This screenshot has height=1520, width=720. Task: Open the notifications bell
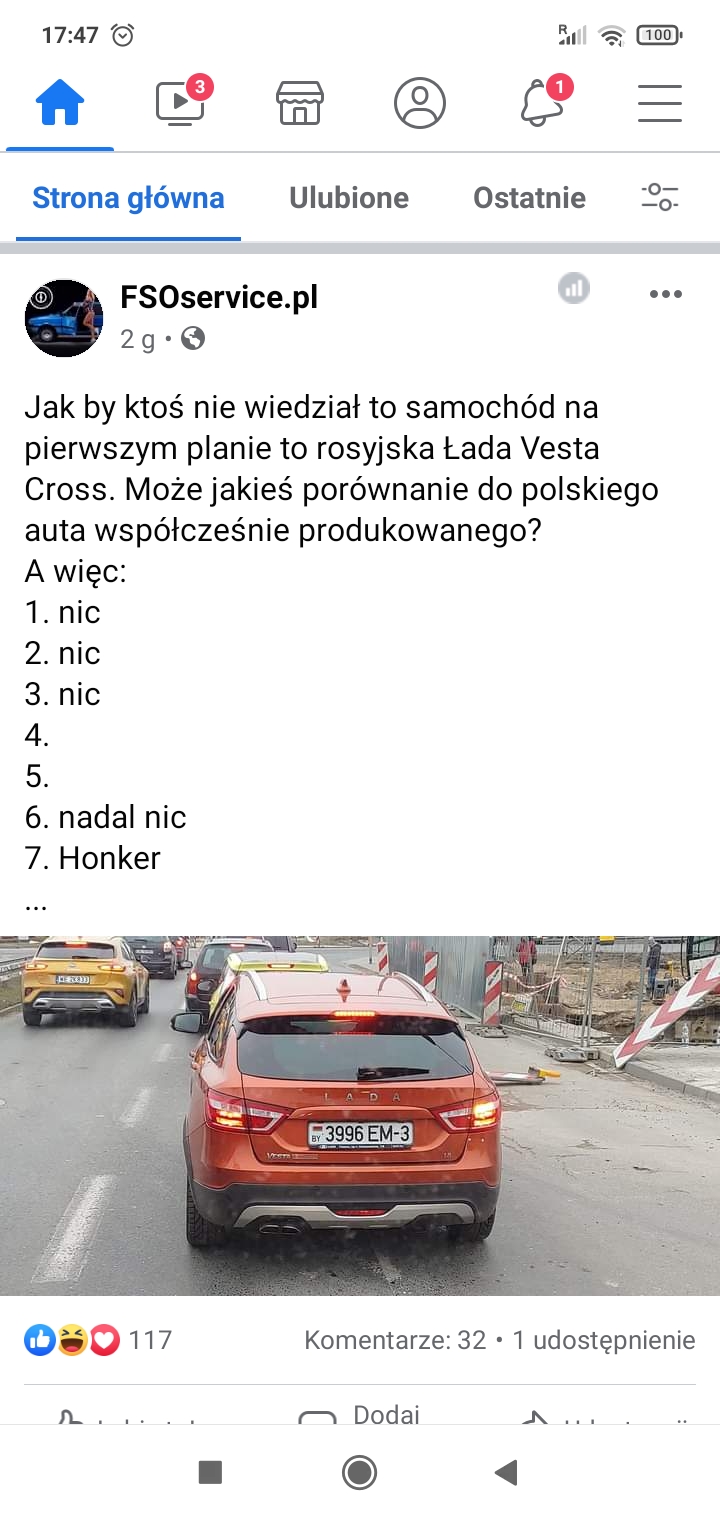pyautogui.click(x=542, y=103)
